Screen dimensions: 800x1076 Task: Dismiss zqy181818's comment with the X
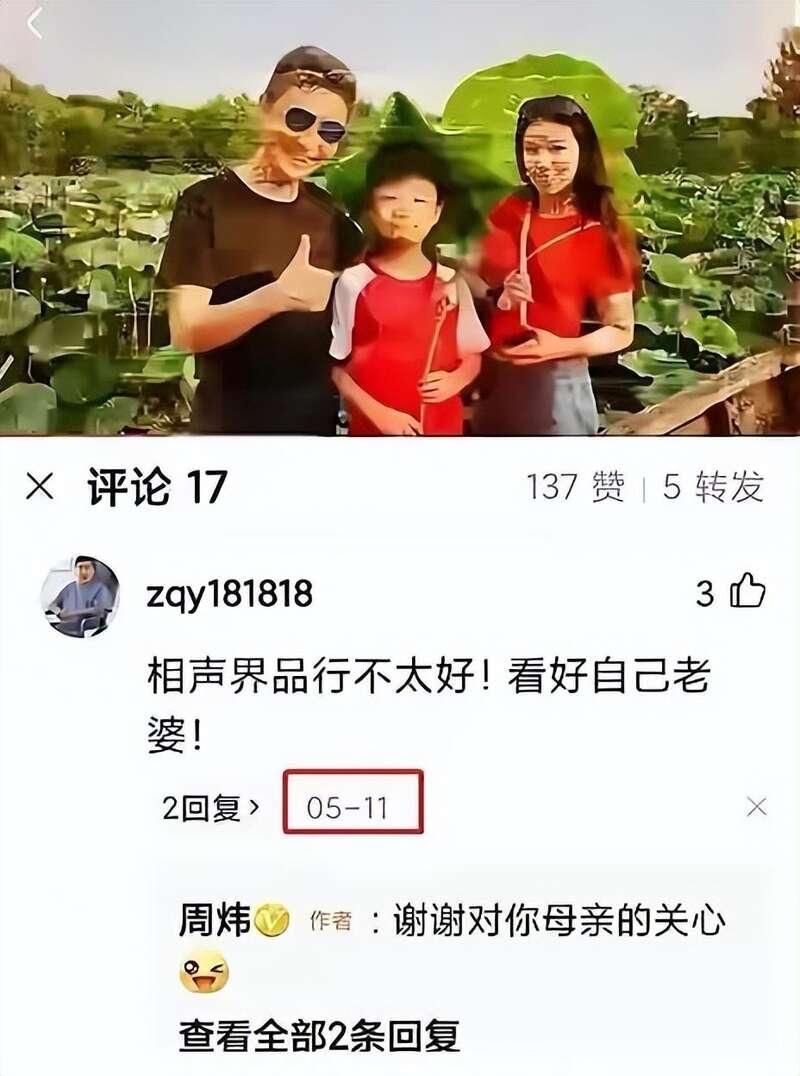coord(757,806)
